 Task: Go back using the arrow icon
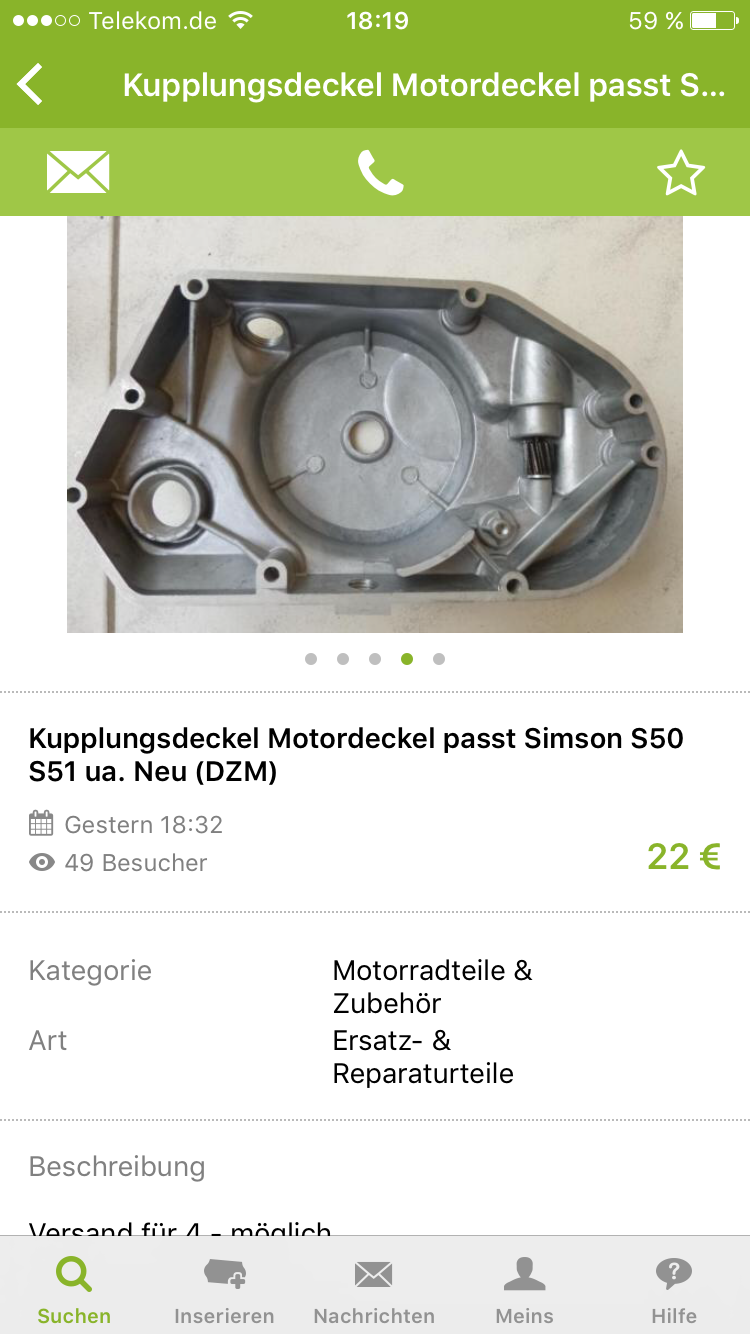click(31, 85)
